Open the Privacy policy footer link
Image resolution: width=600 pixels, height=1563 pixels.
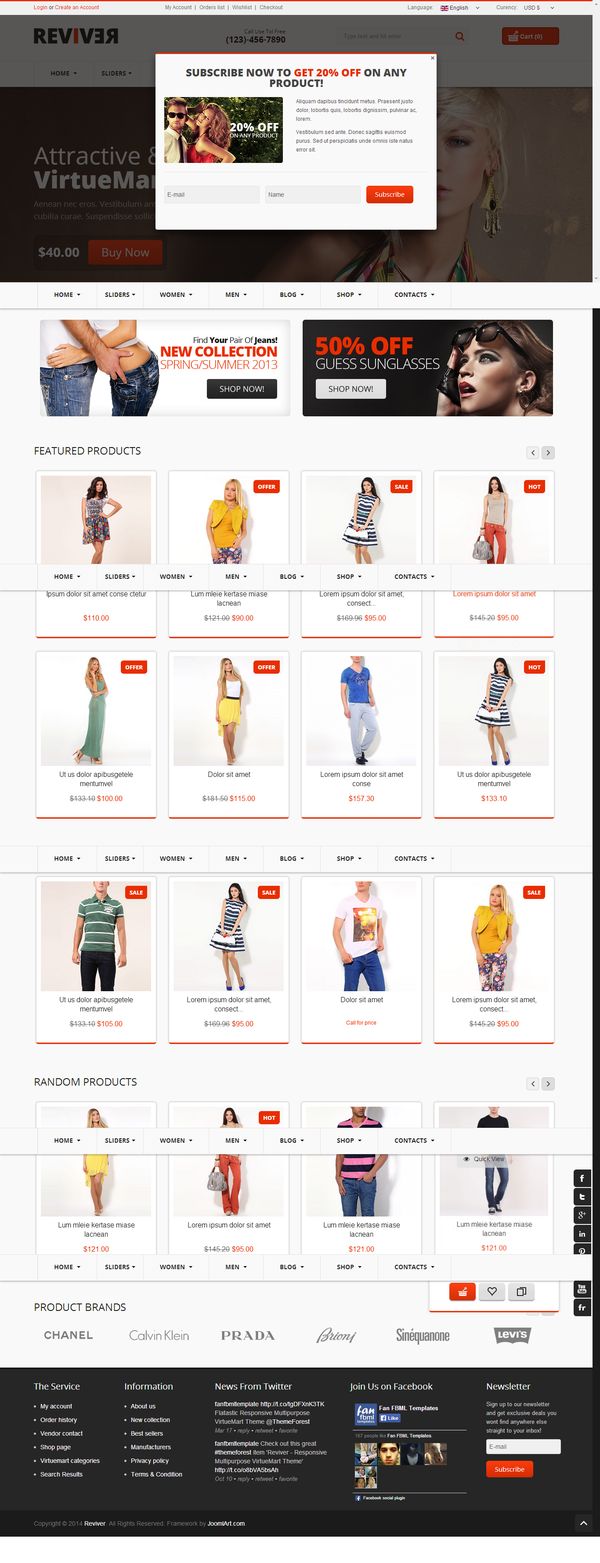pos(149,1461)
